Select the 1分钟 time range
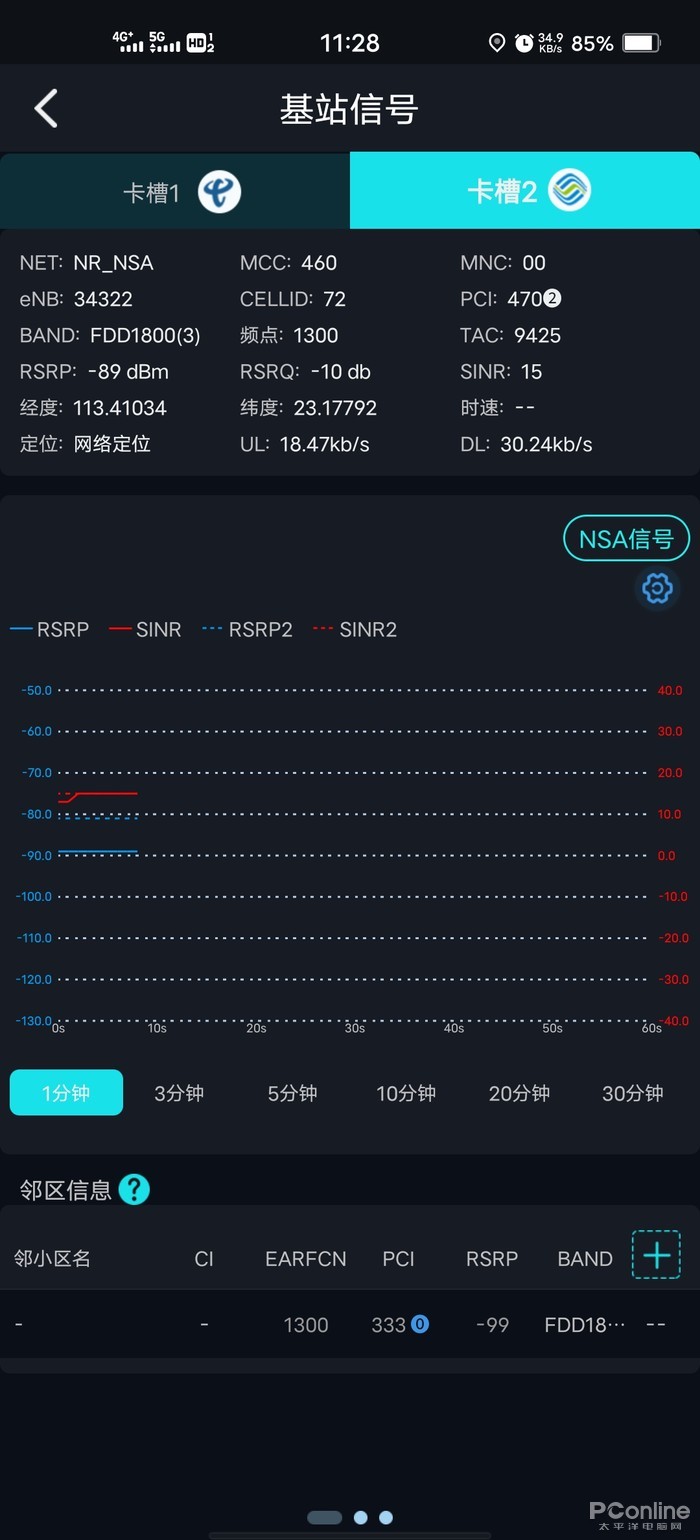Viewport: 700px width, 1540px height. (x=66, y=1093)
